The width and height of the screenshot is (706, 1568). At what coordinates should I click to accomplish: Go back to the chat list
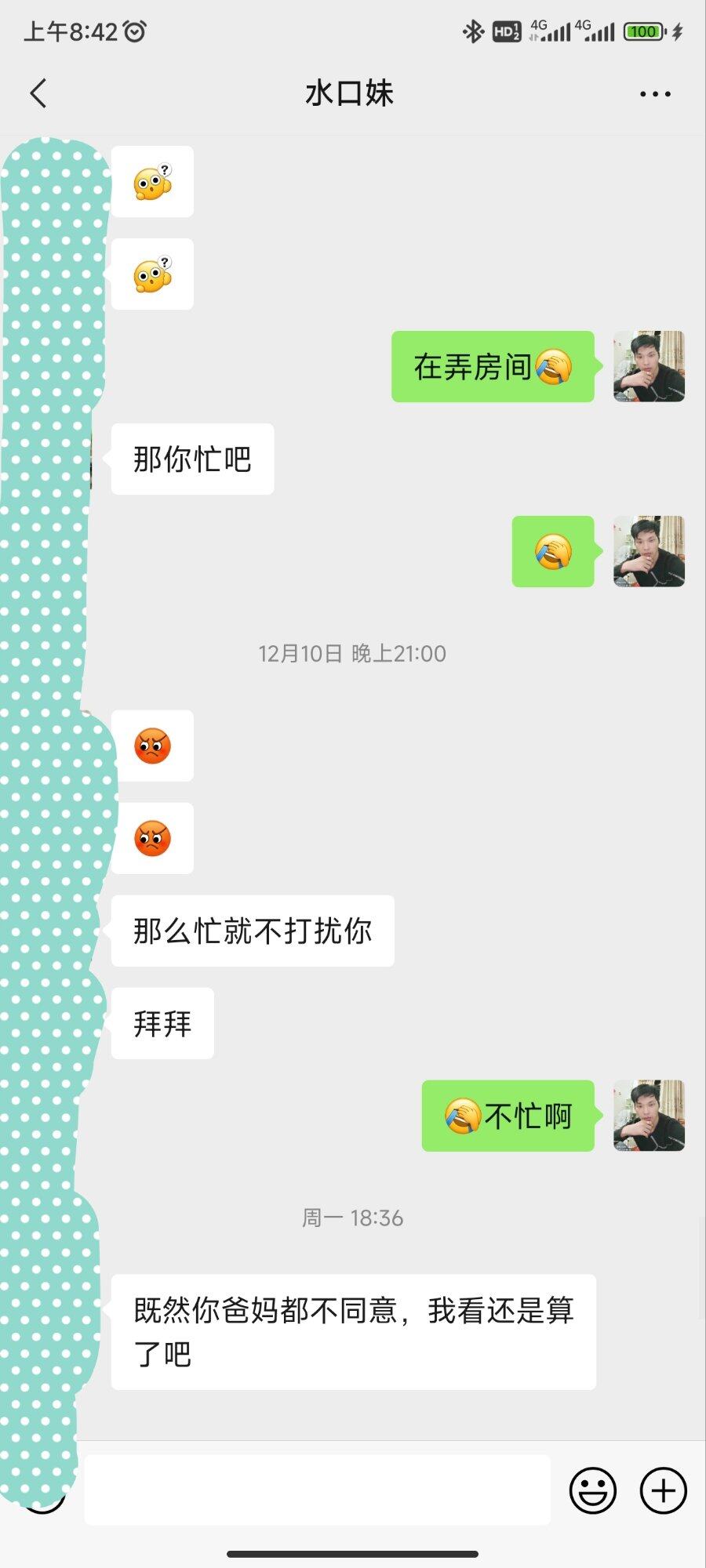point(38,93)
